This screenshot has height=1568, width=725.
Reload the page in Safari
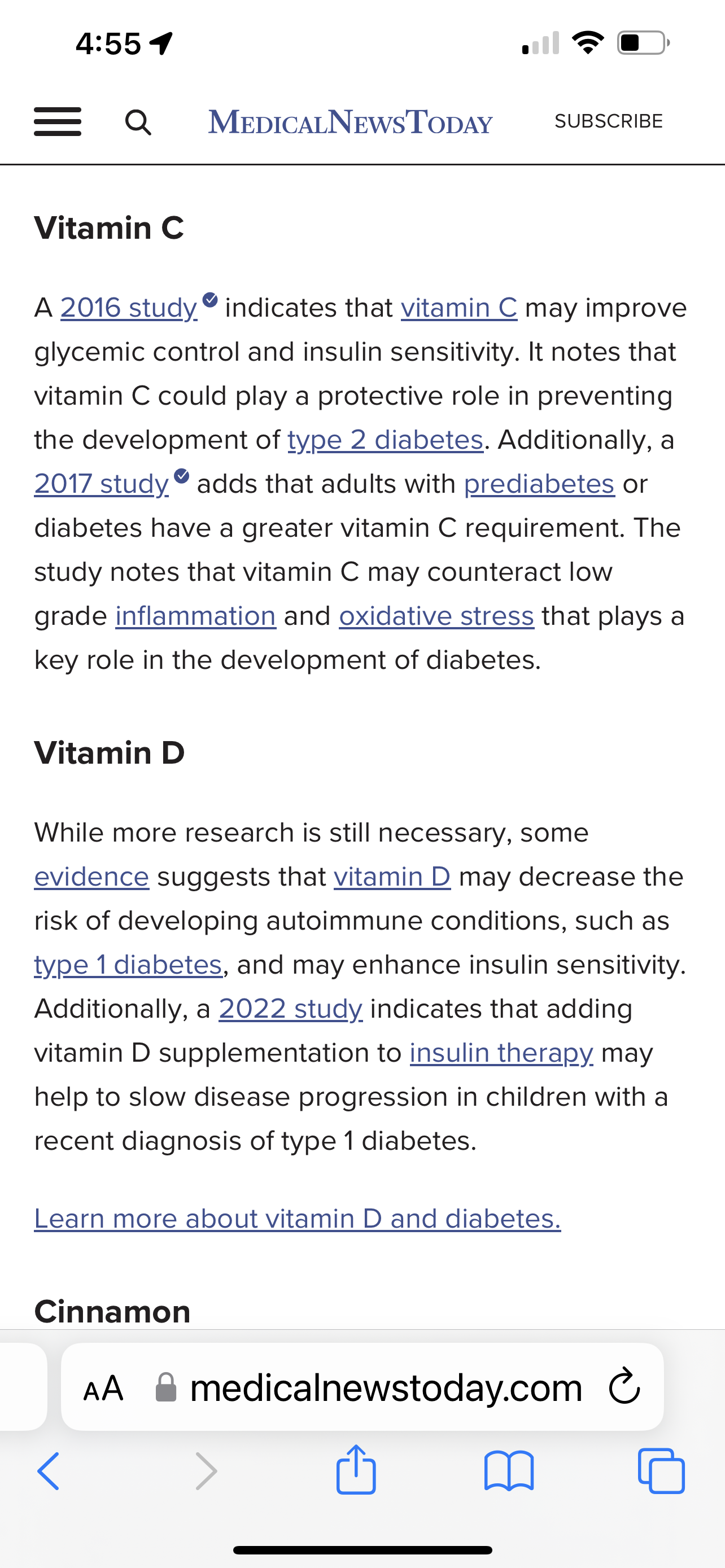pyautogui.click(x=624, y=1387)
